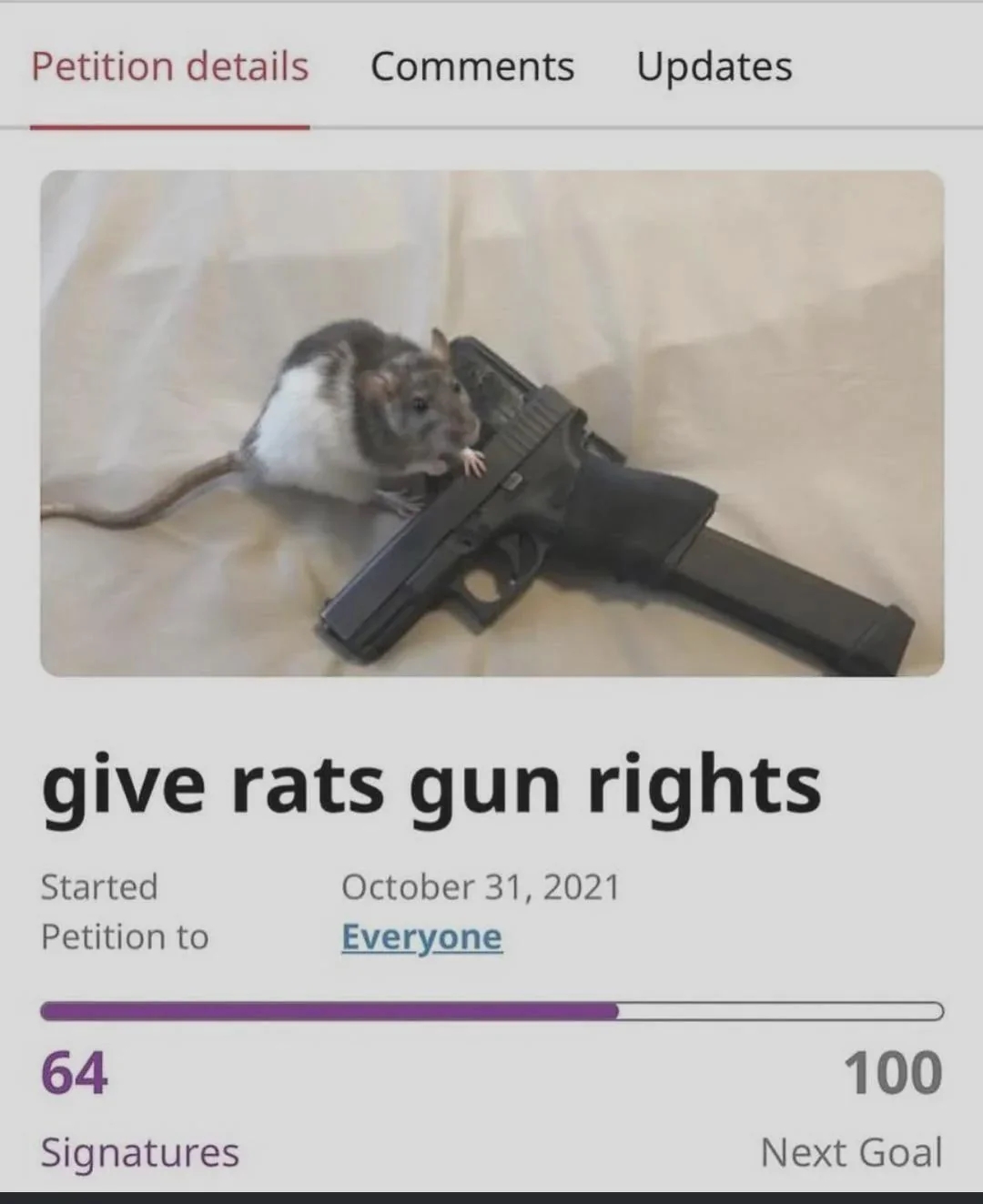Switch to the Comments tab
Image resolution: width=983 pixels, height=1204 pixels.
(x=471, y=67)
